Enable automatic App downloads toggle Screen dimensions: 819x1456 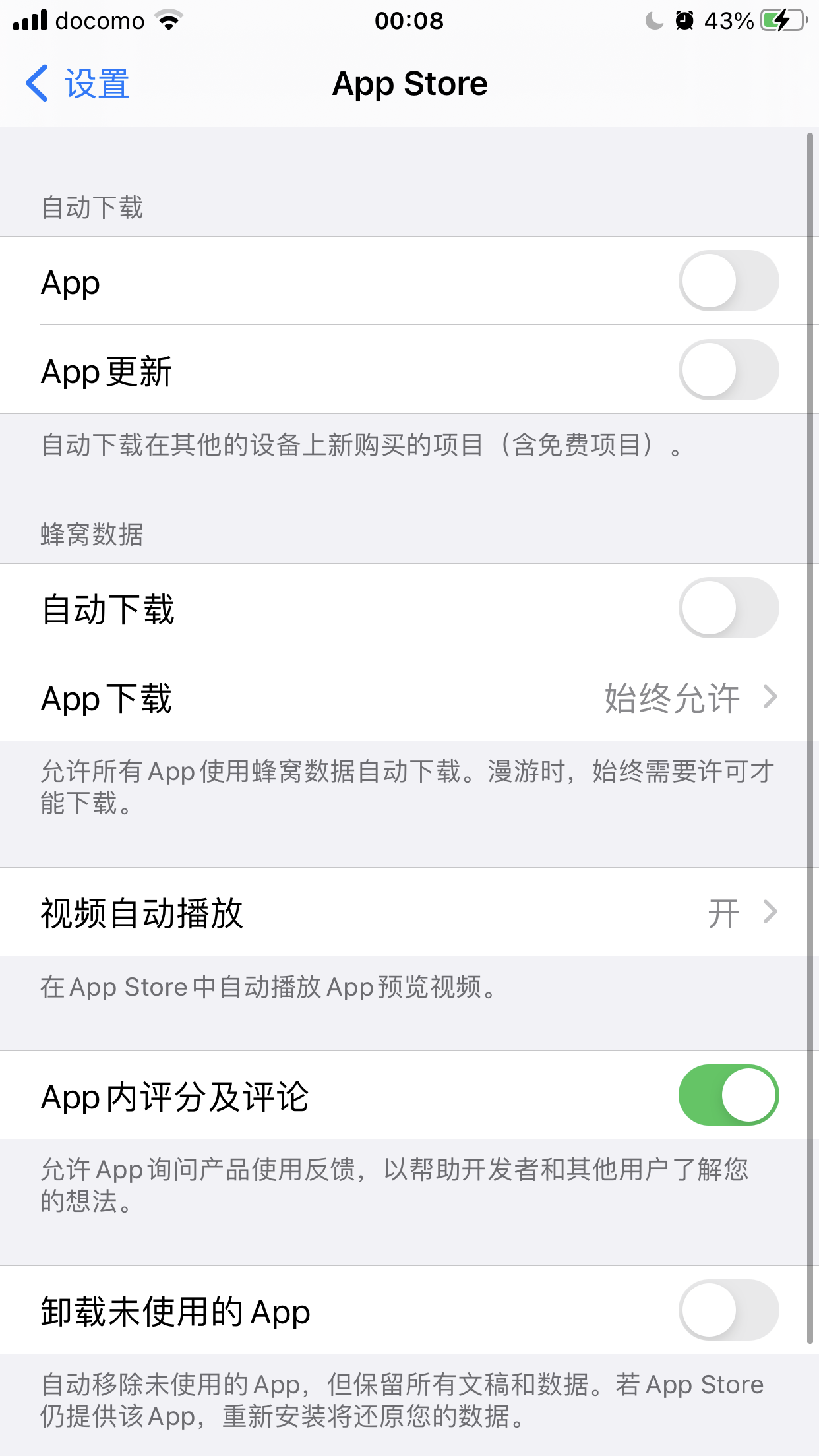[728, 281]
